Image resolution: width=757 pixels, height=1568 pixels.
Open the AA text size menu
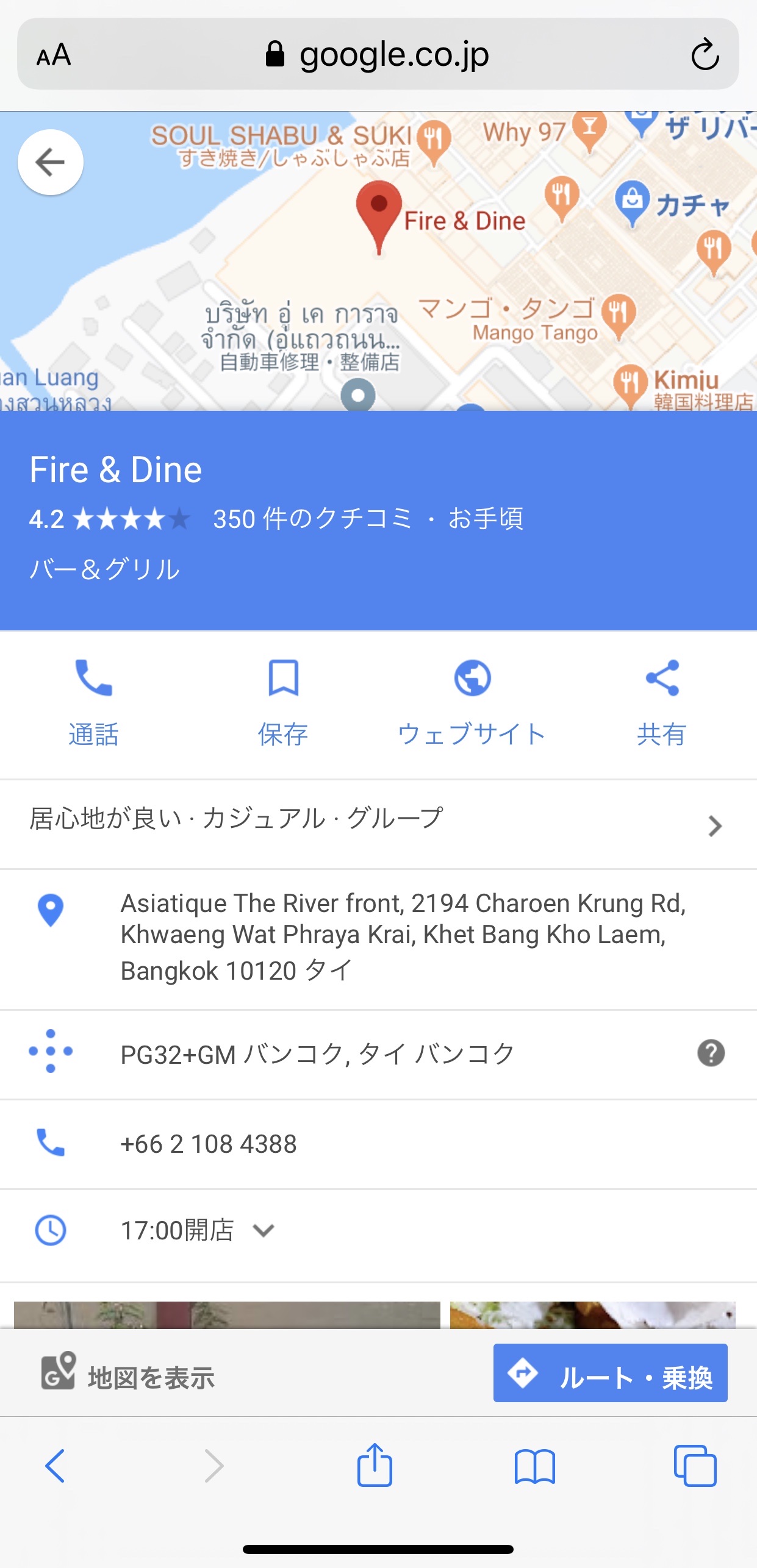[x=54, y=55]
